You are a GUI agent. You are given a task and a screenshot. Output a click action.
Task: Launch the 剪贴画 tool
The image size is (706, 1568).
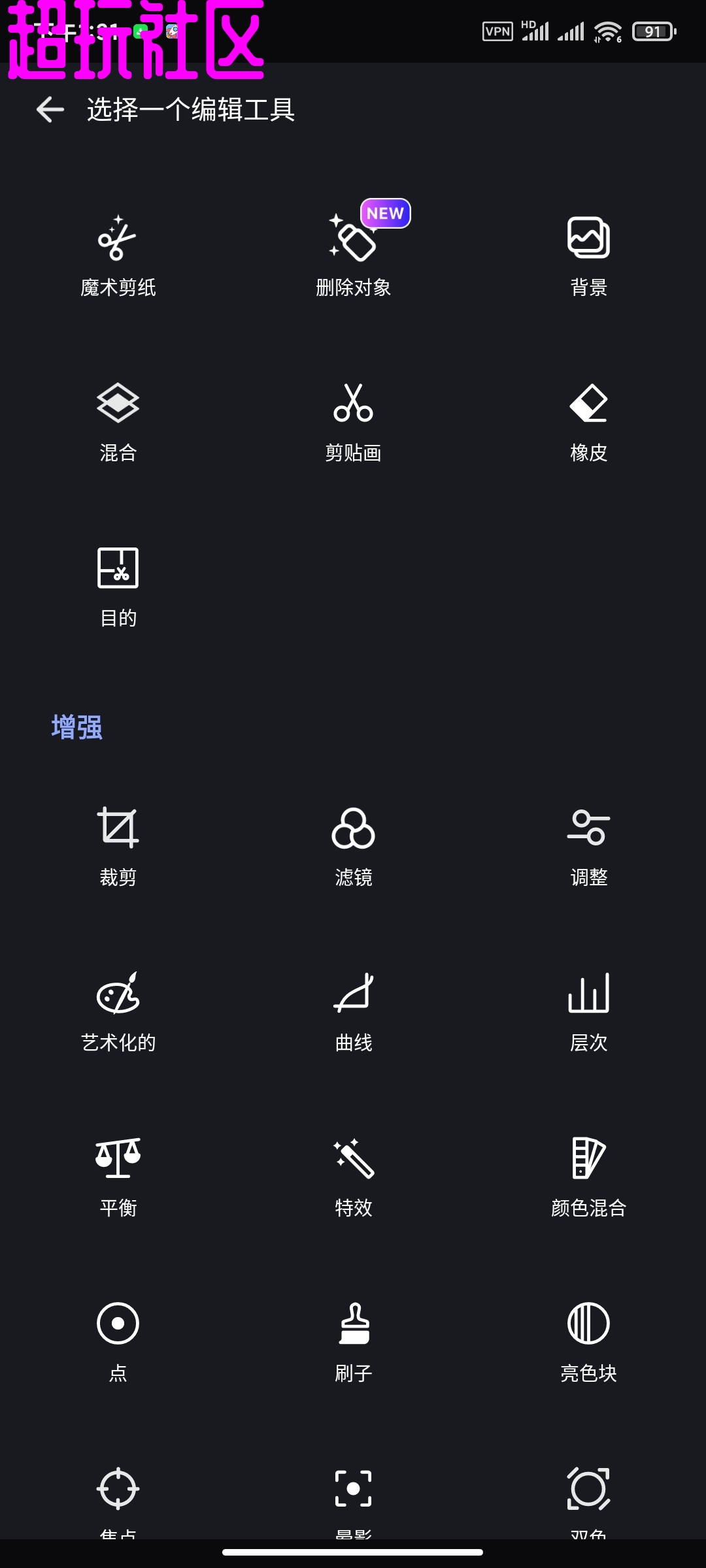(x=353, y=421)
